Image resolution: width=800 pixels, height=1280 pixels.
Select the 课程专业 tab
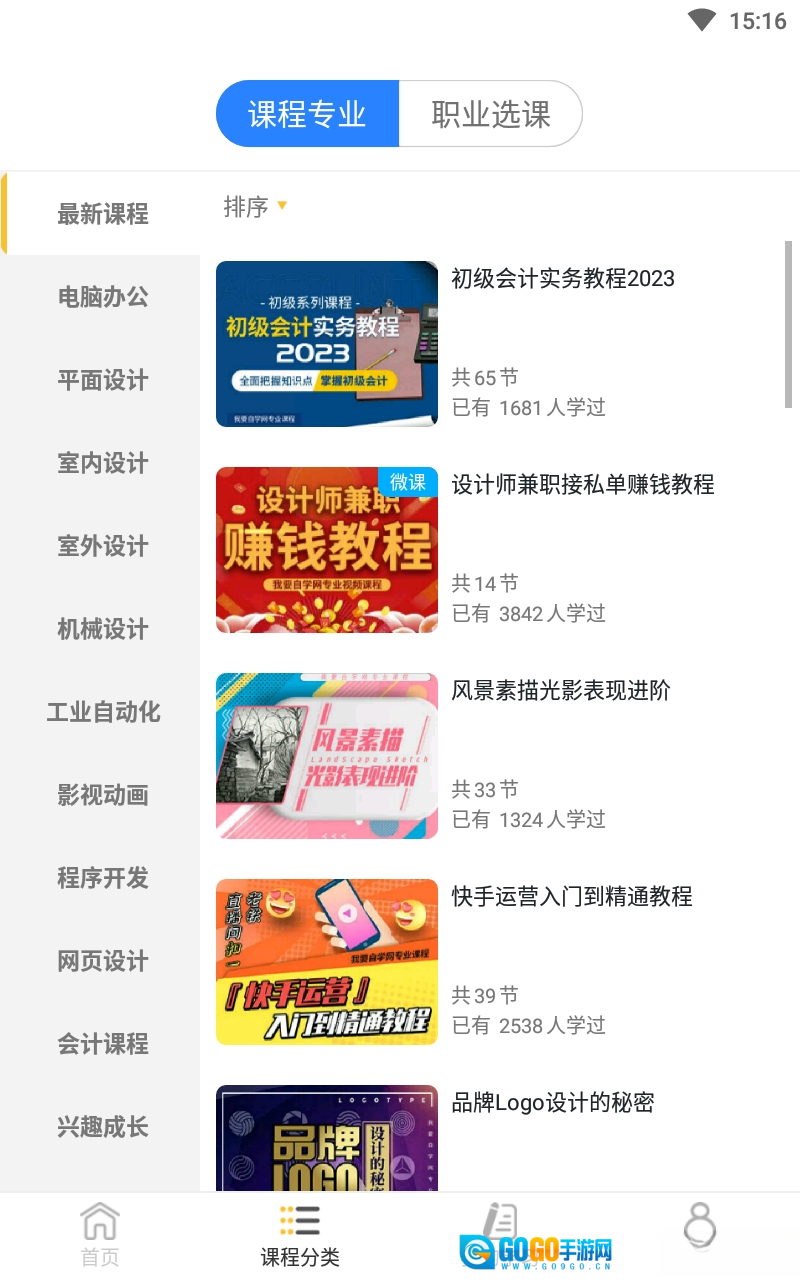point(308,114)
